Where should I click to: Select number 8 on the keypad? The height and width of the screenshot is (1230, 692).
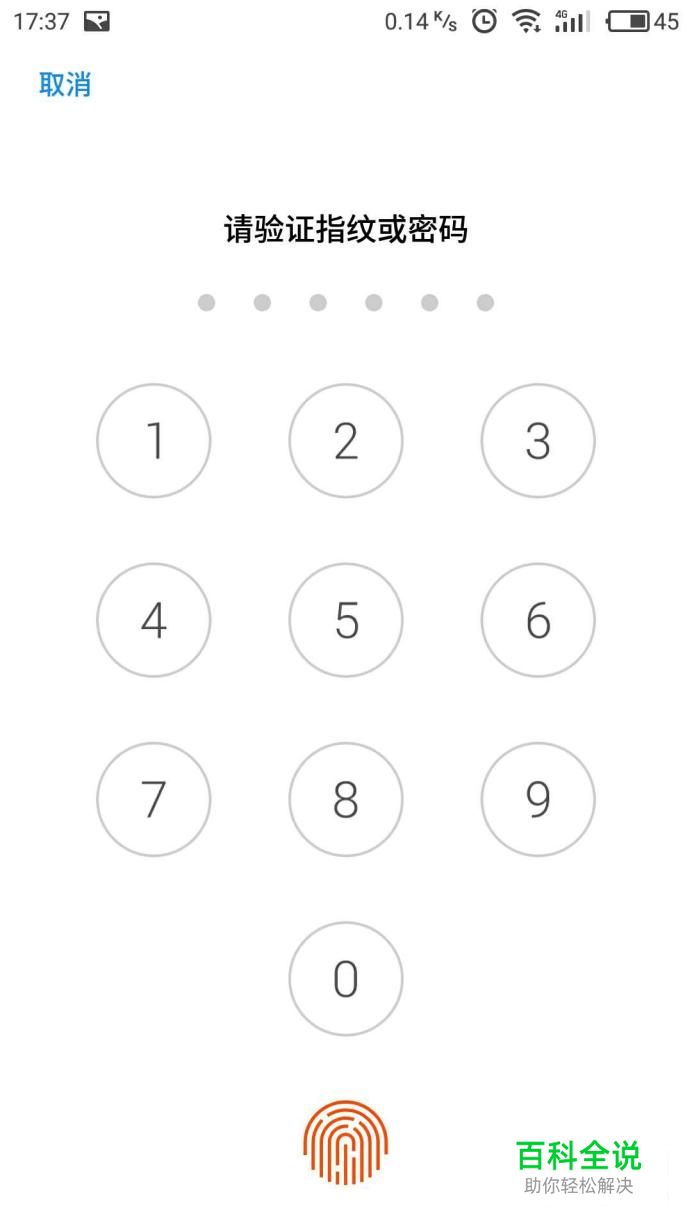point(346,799)
